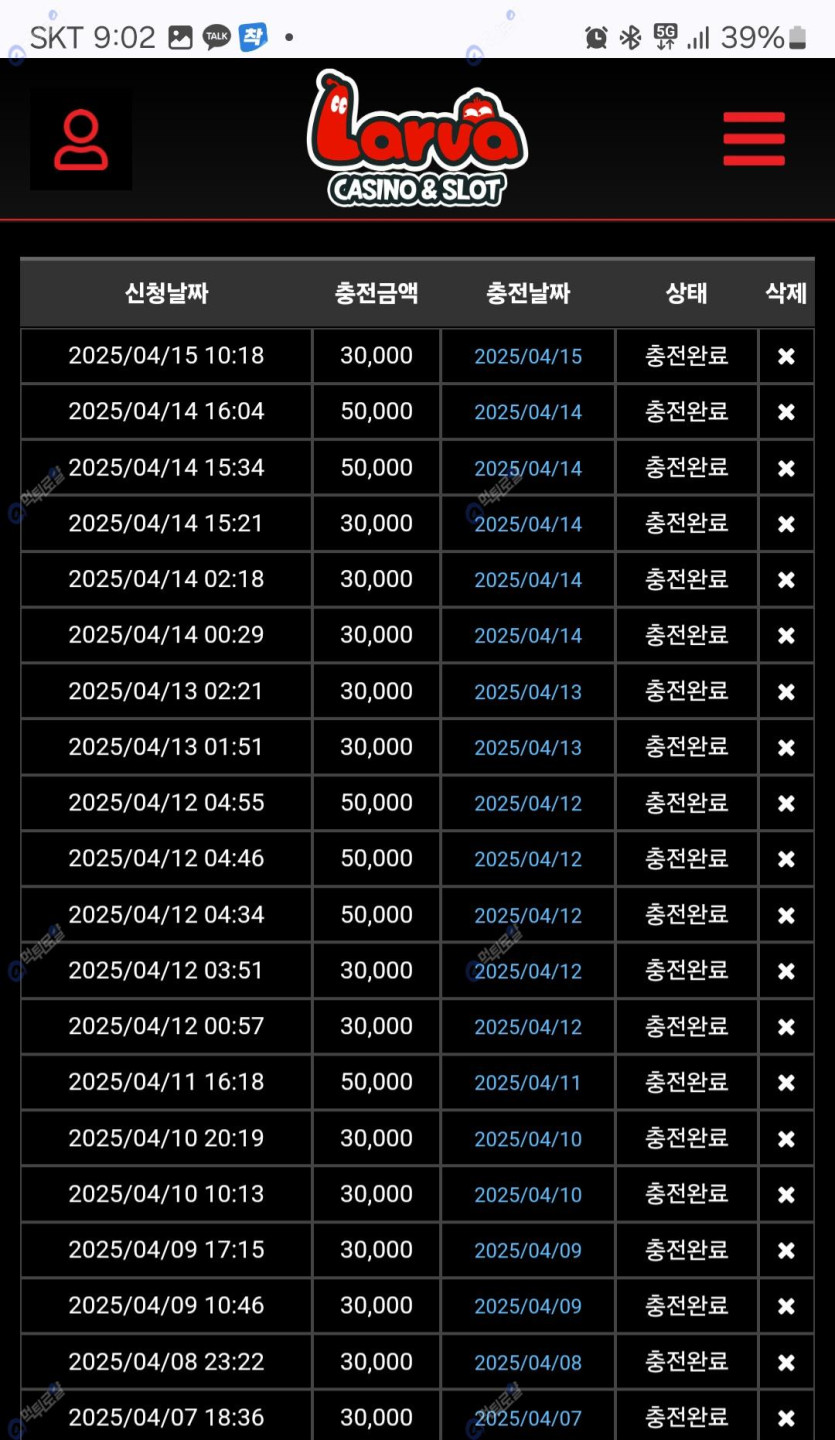Delete the 2025/04/07 18:36 record
This screenshot has width=835, height=1440.
coord(786,1418)
